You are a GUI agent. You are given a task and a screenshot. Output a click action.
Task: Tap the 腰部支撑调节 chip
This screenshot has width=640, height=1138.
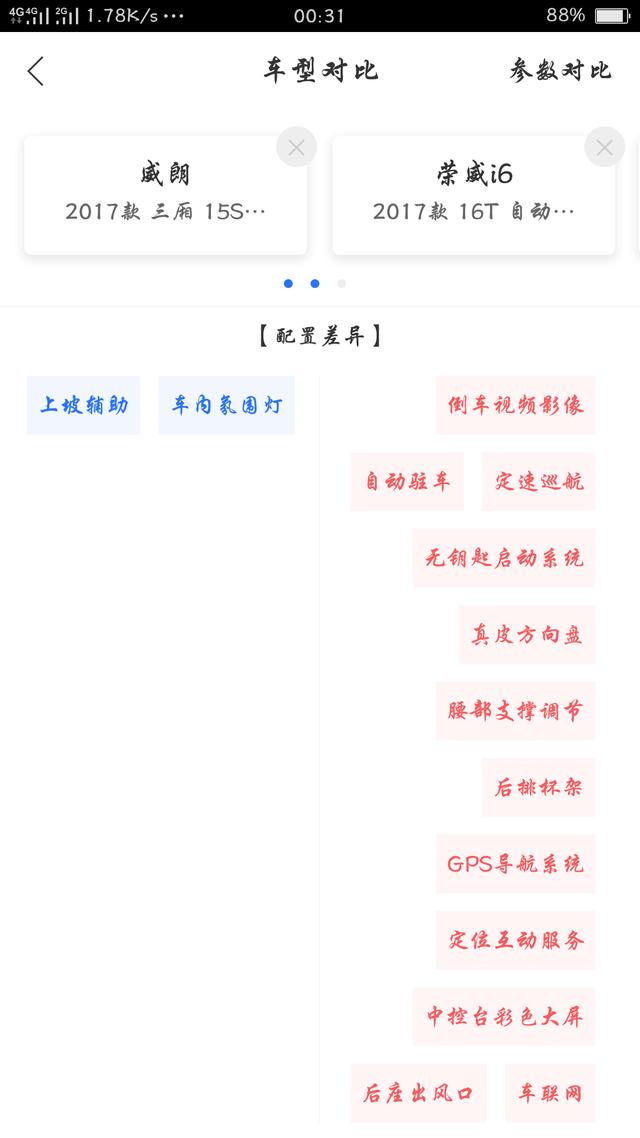(x=515, y=711)
